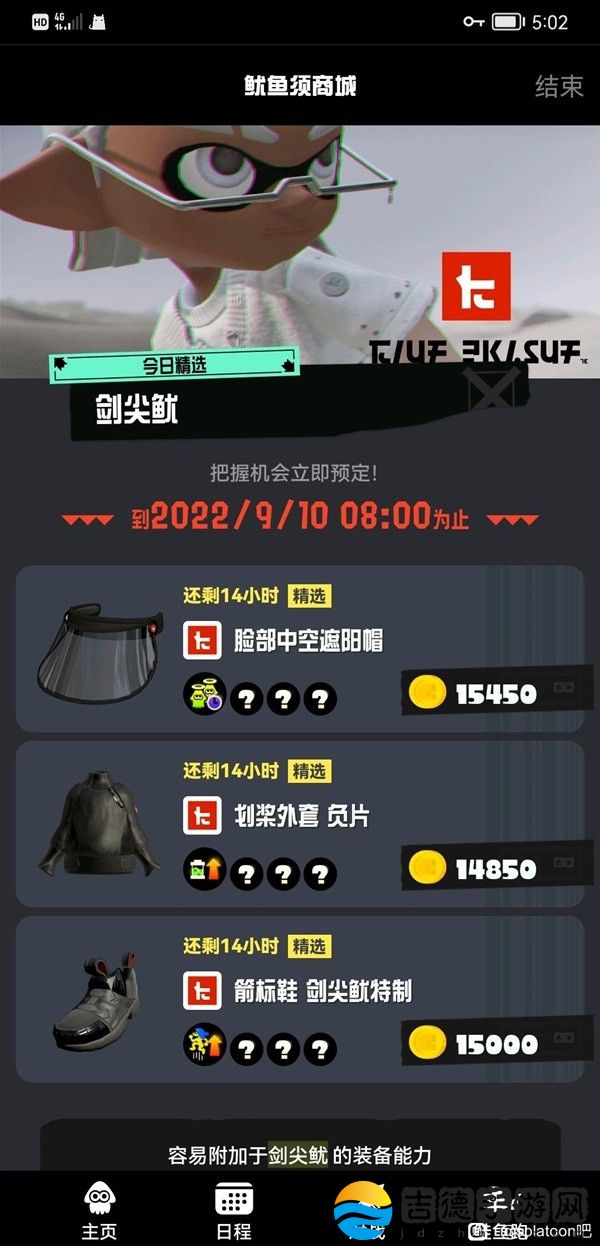Tap 结束 to close the shop
600x1246 pixels.
pos(558,86)
